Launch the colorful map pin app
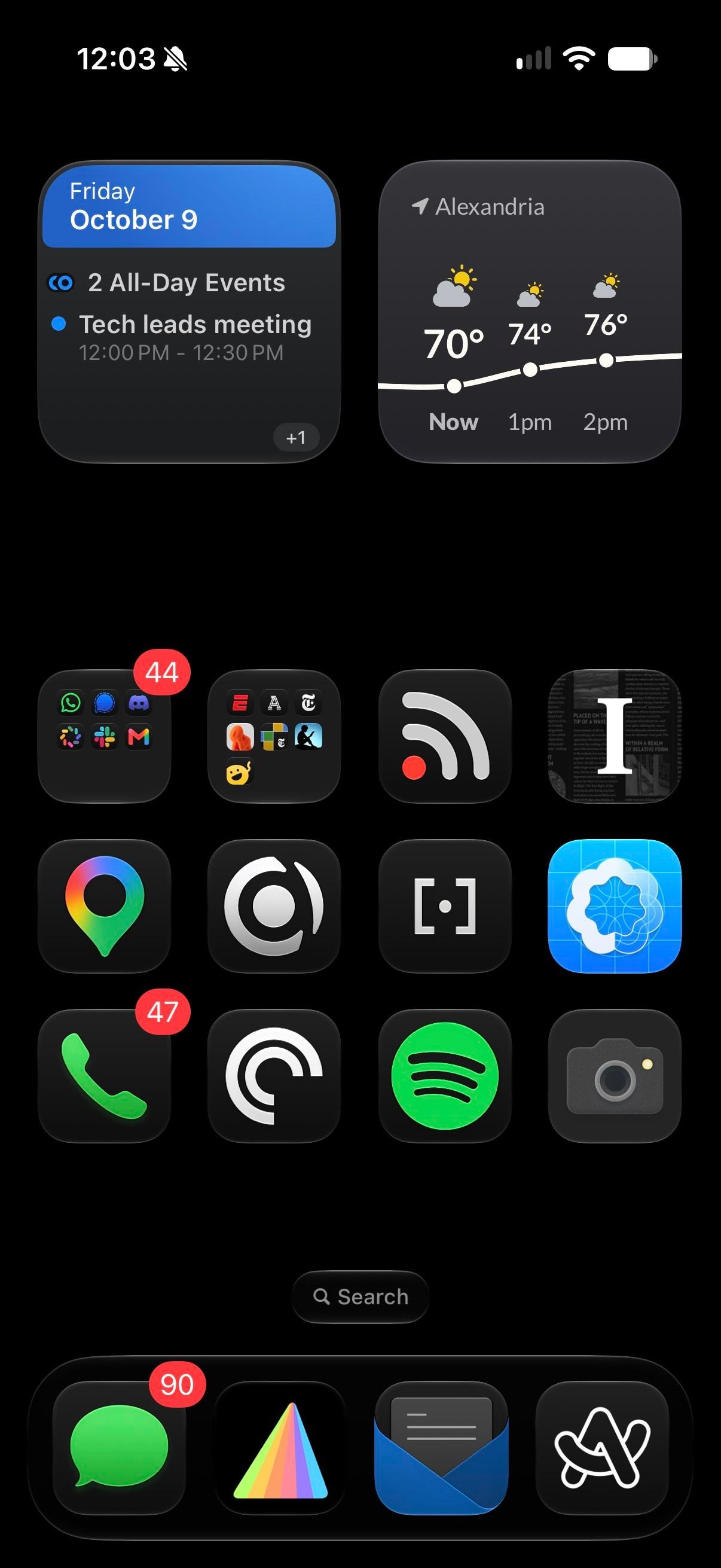 (104, 906)
